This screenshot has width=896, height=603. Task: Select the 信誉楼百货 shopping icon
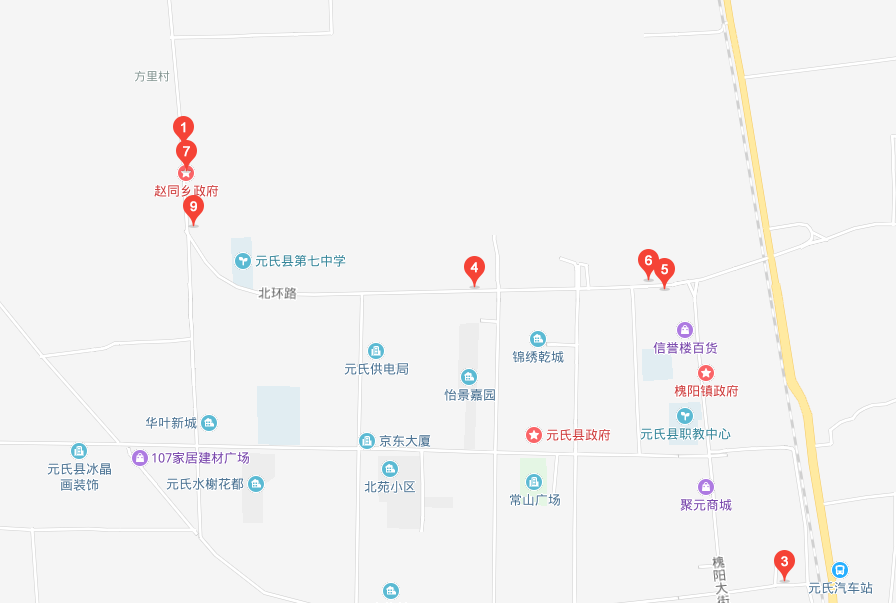pos(685,330)
